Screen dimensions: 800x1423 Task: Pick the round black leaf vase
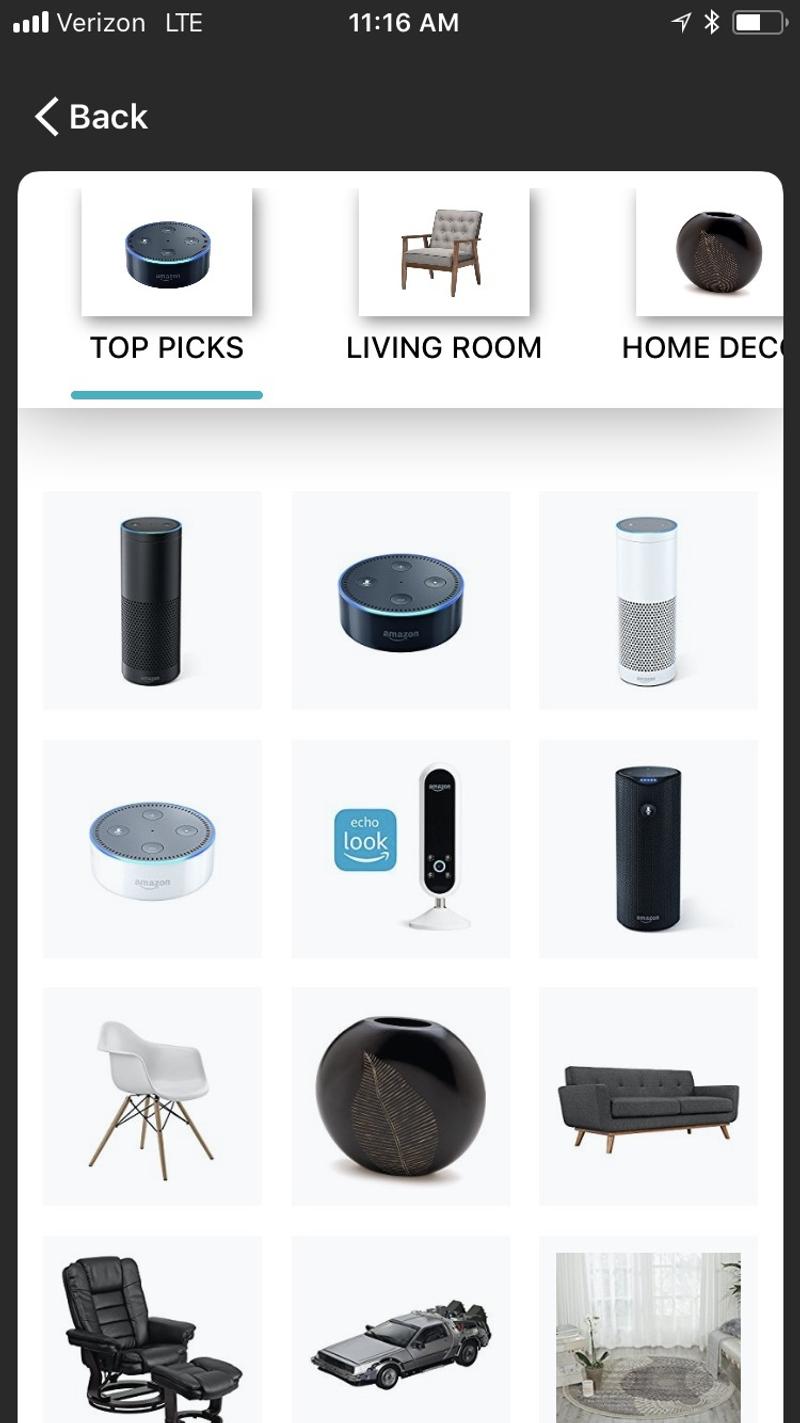point(401,1096)
